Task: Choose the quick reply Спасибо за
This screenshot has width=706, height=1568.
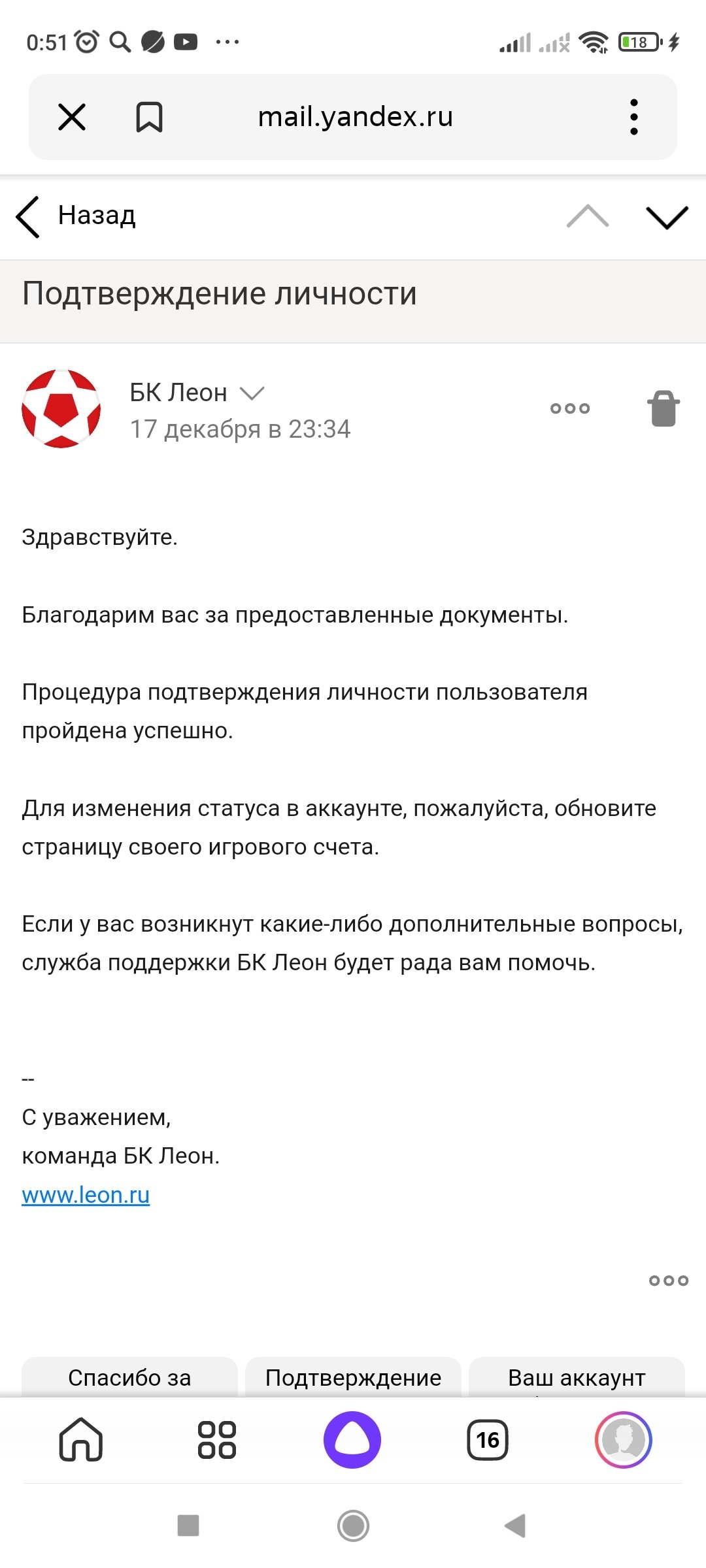Action: 129,1377
